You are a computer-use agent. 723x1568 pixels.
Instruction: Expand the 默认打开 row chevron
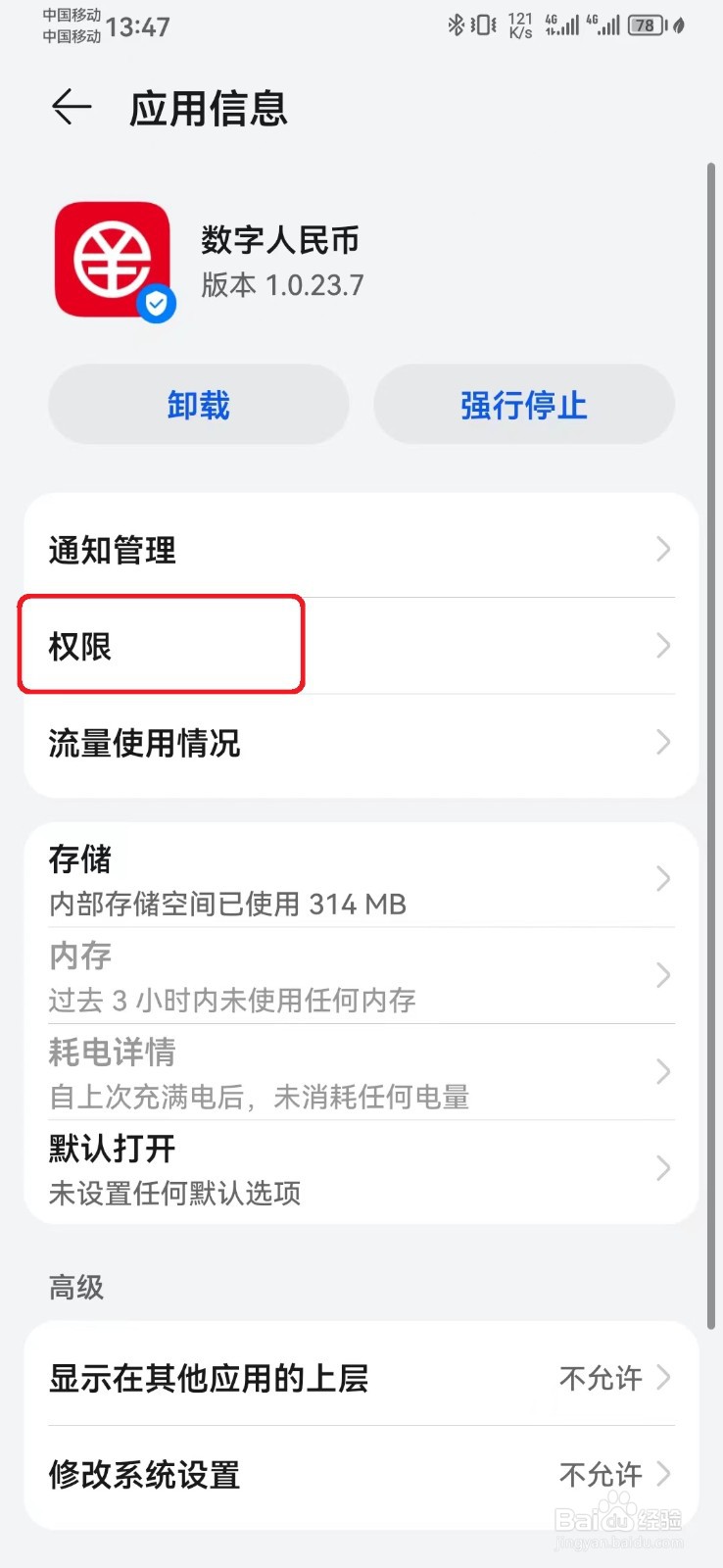coord(662,1168)
